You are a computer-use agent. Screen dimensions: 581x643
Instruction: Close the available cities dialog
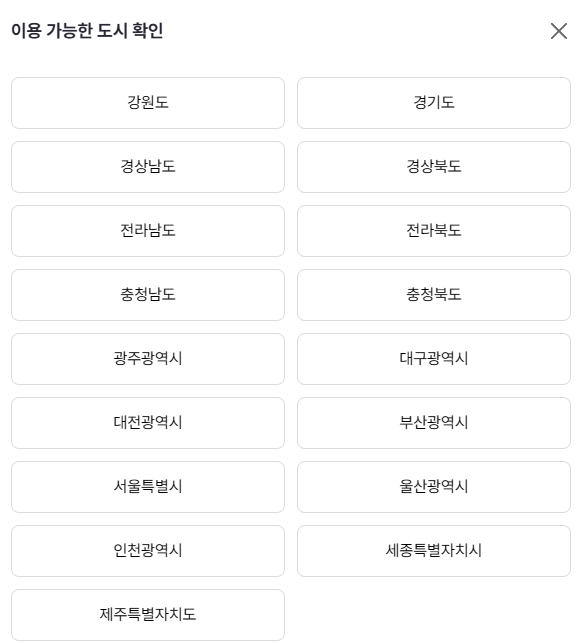559,31
